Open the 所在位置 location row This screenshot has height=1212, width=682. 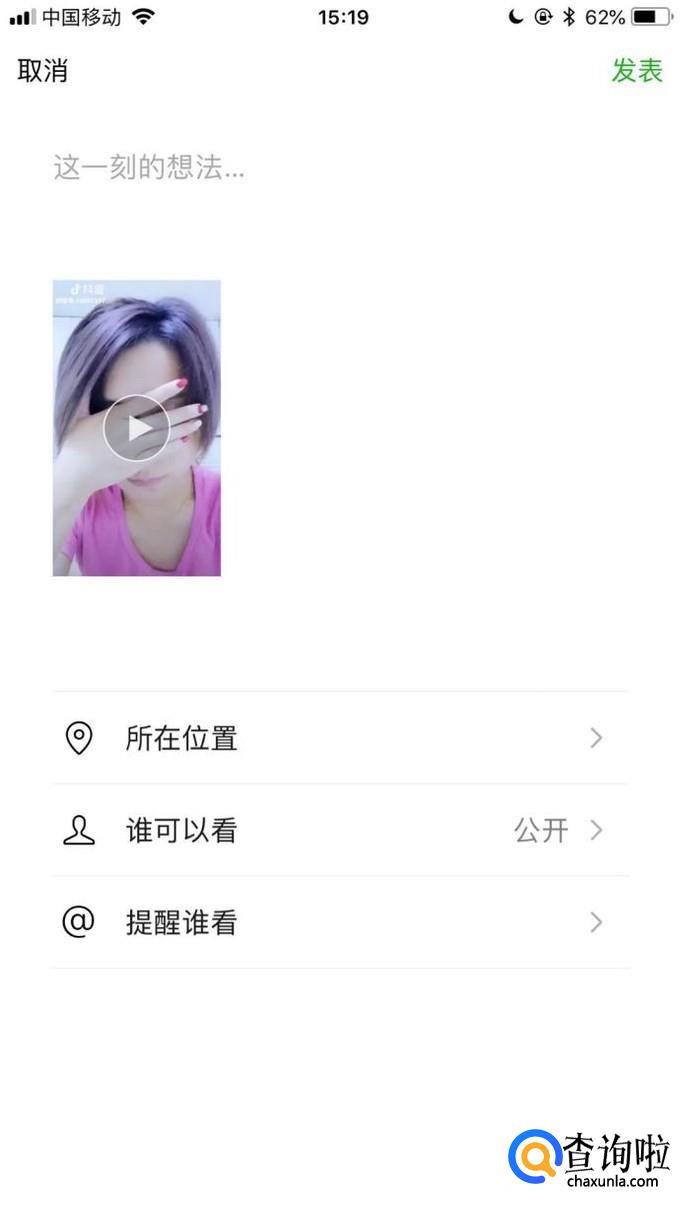point(340,738)
